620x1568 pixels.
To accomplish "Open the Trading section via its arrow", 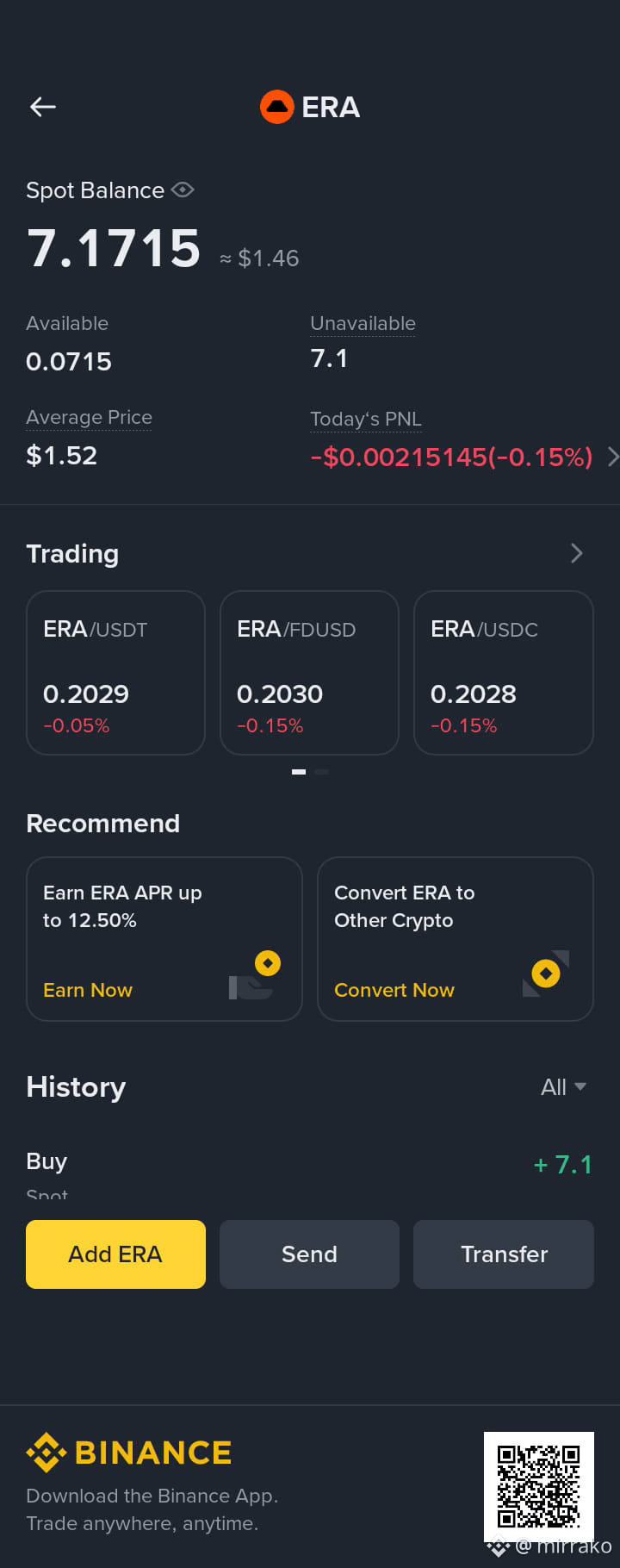I will [x=576, y=553].
